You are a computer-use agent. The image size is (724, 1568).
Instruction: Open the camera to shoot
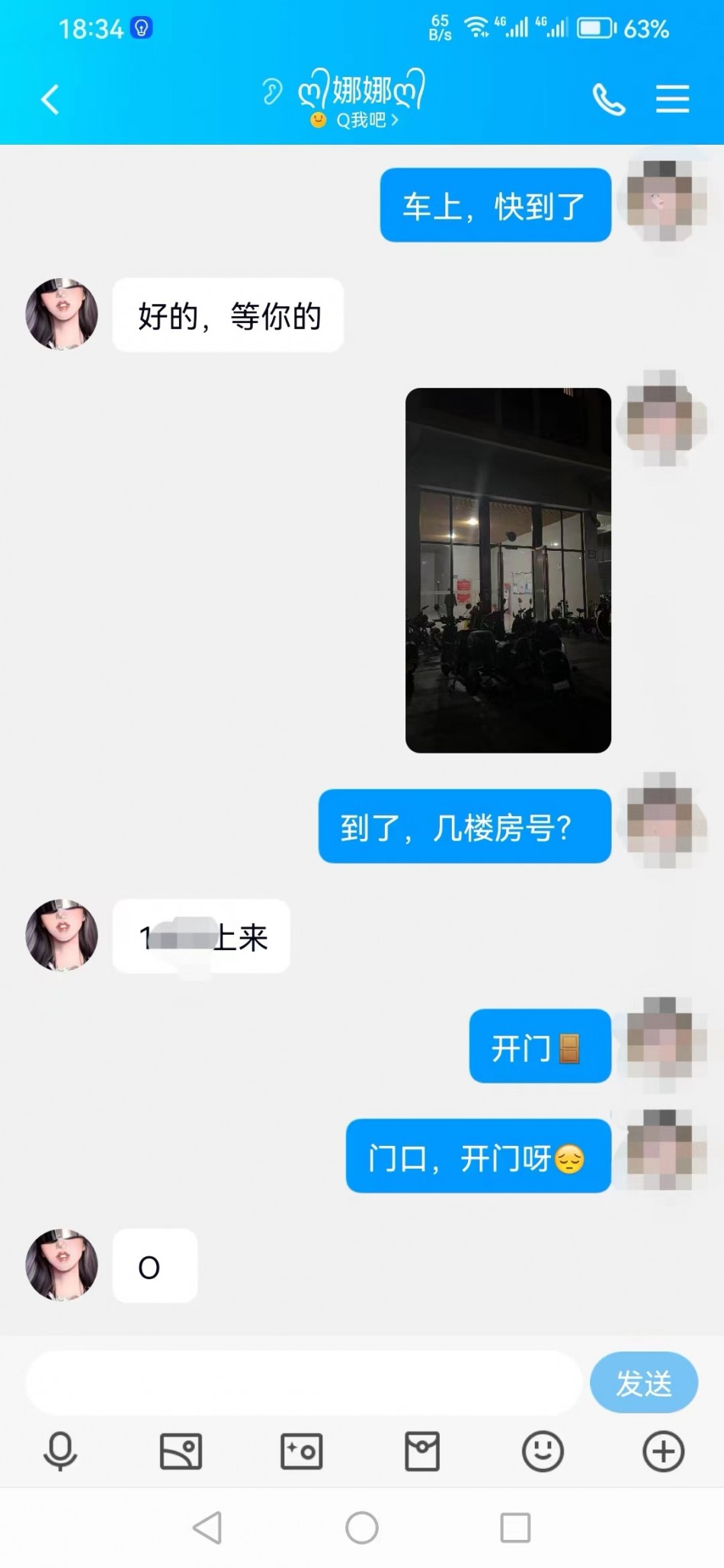click(x=301, y=1451)
